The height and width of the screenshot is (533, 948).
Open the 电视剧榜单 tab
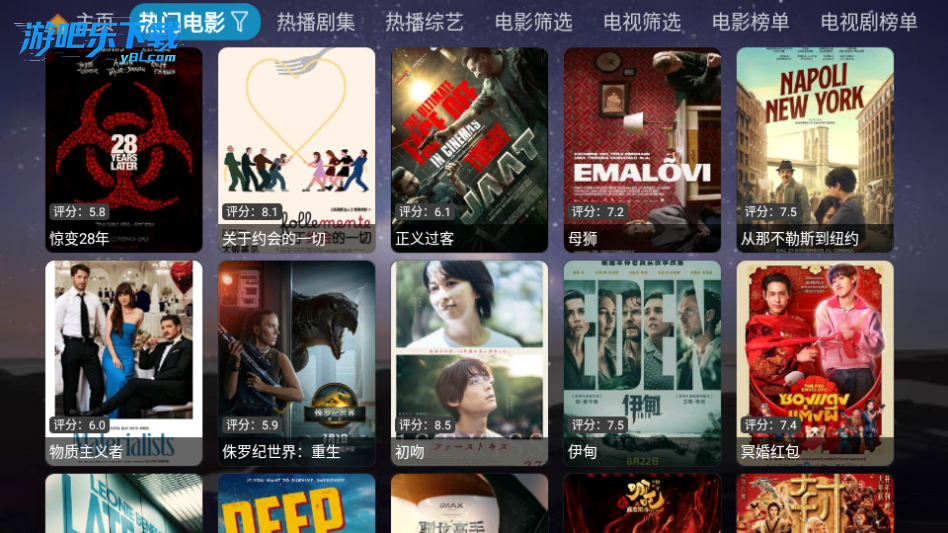click(869, 21)
